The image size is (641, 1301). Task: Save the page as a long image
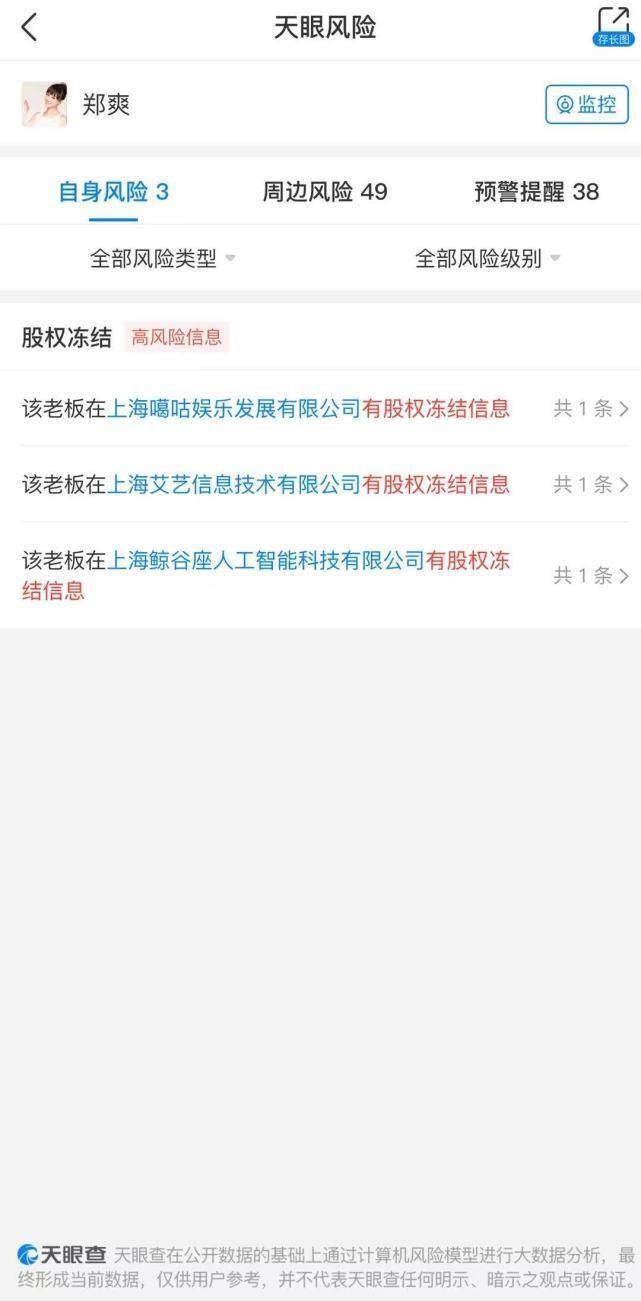pyautogui.click(x=613, y=26)
